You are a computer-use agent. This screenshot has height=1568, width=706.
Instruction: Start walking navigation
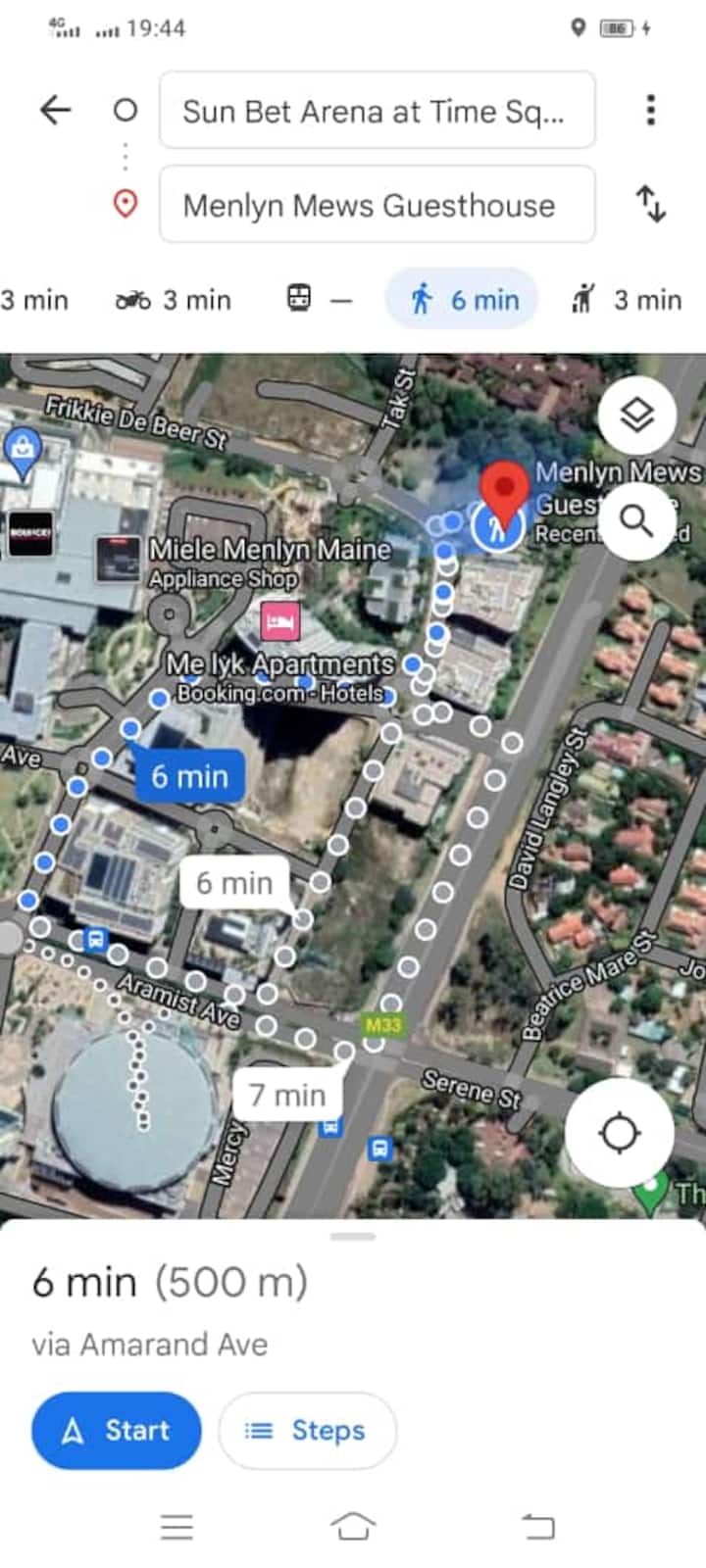(117, 1431)
